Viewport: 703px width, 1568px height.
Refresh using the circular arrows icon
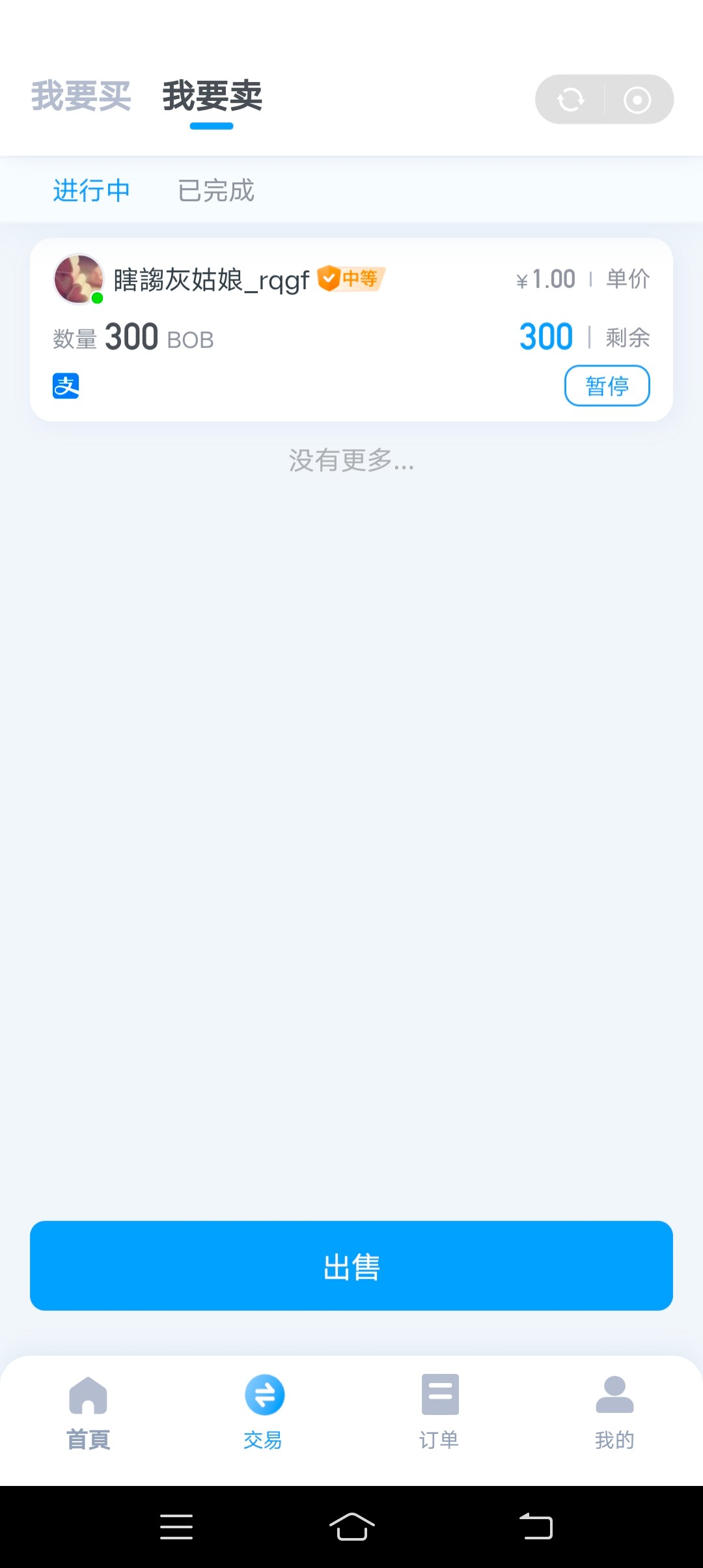(x=571, y=100)
